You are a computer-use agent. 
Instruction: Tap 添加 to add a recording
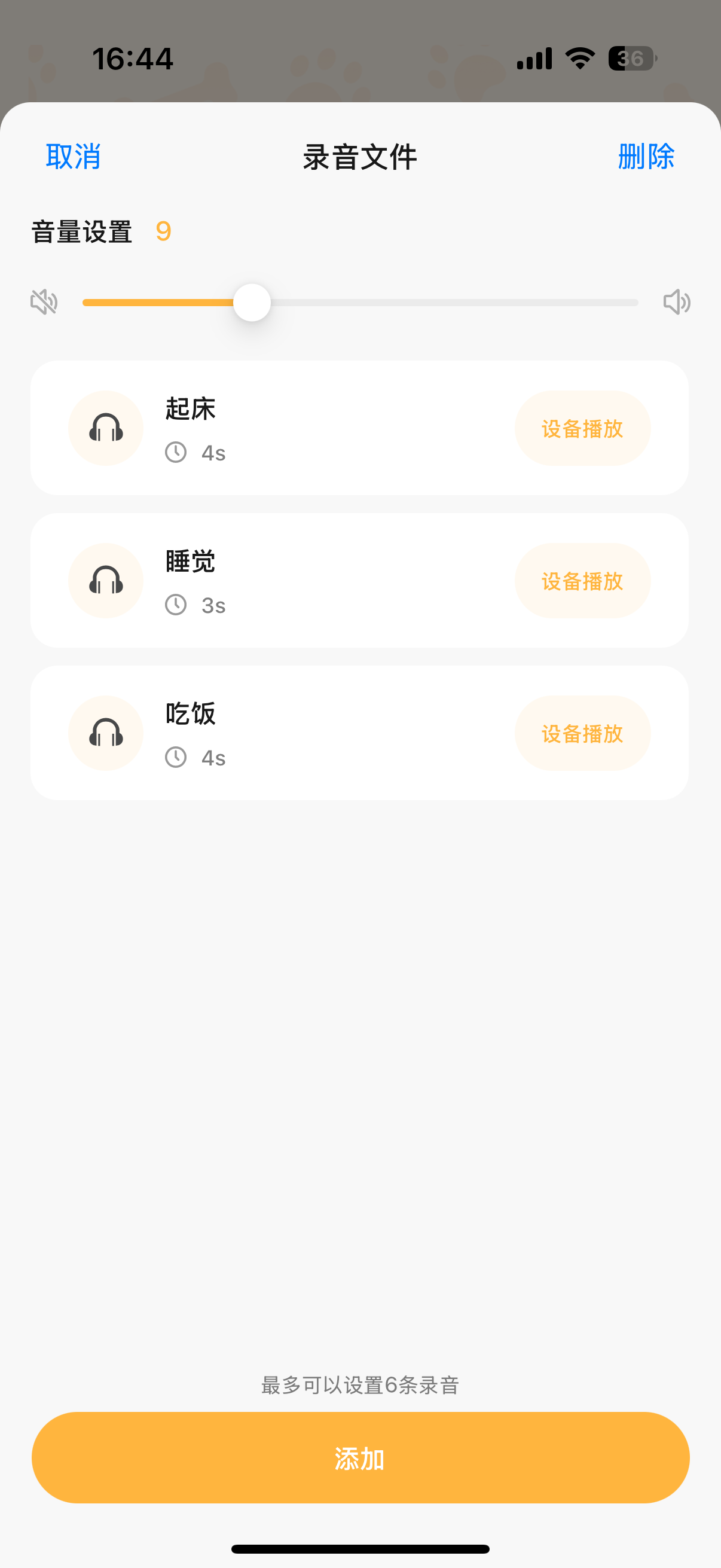360,1458
